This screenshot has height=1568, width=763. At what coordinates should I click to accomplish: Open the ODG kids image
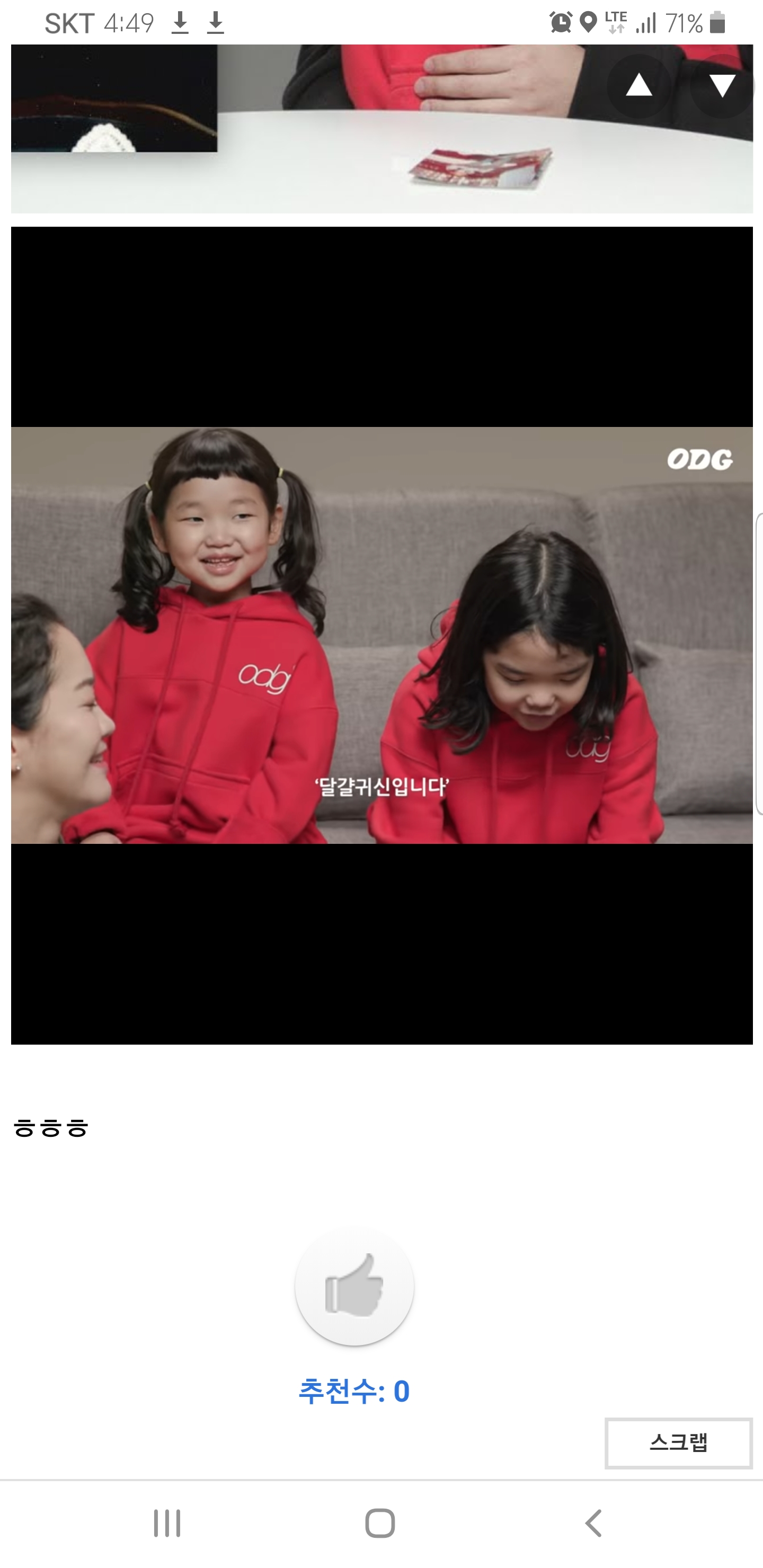point(382,635)
